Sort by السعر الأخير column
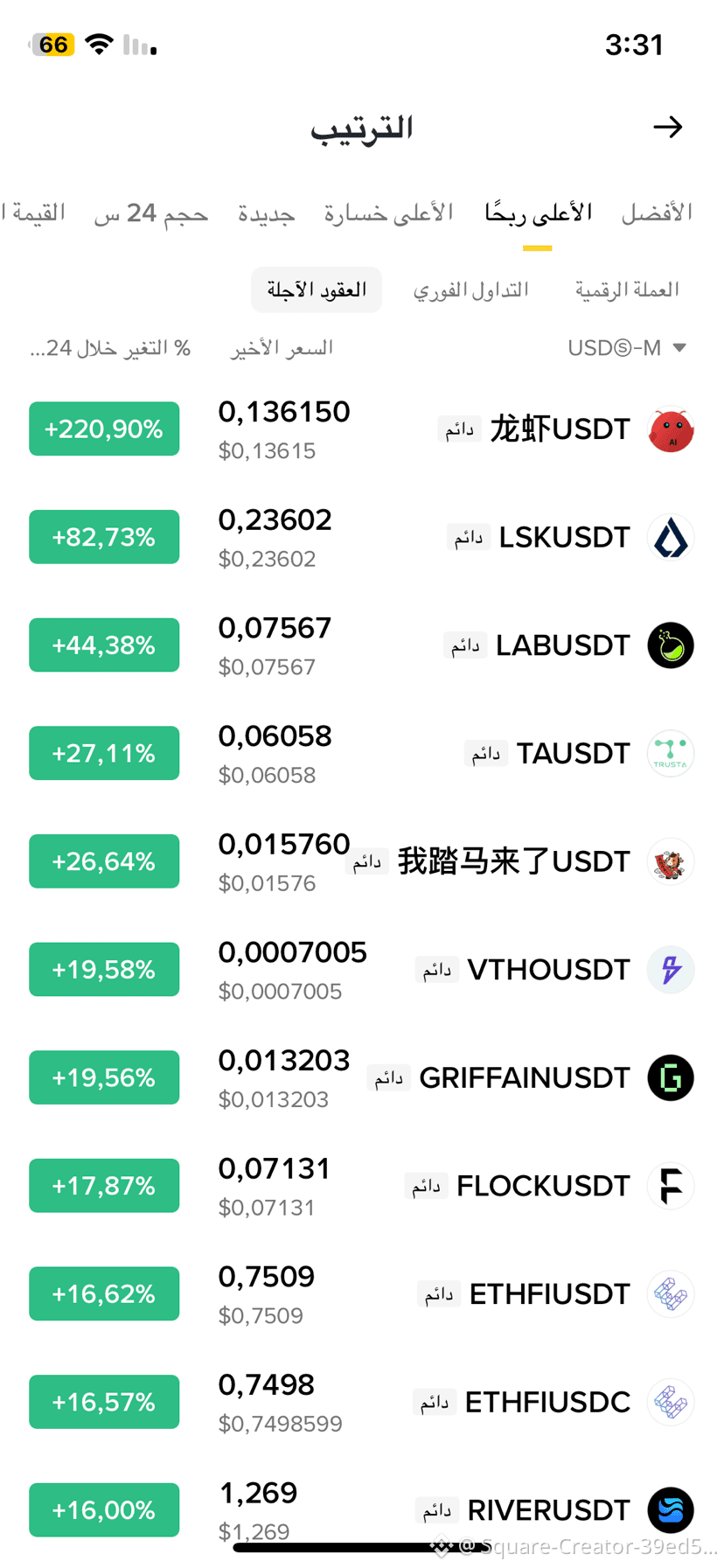 click(282, 348)
